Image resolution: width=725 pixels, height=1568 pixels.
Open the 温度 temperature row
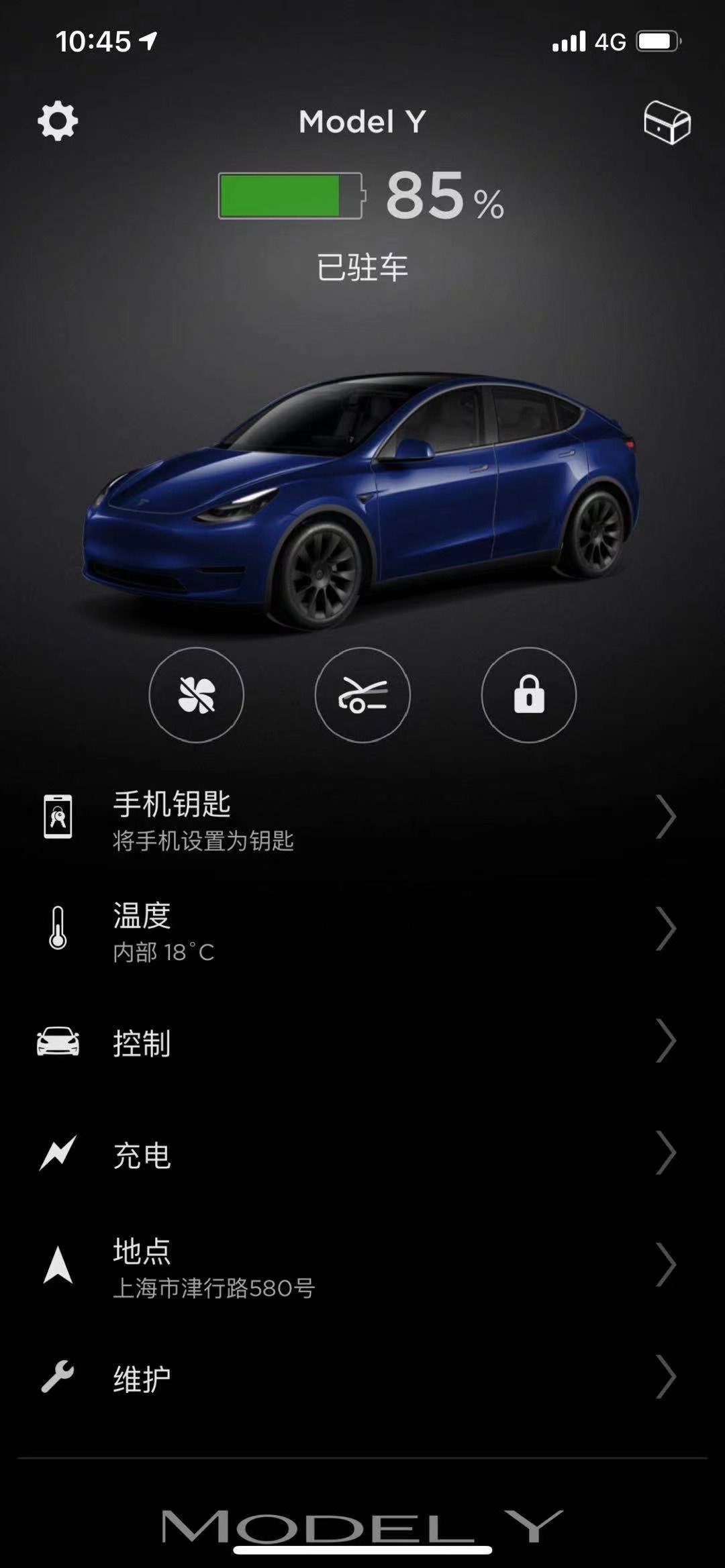pos(362,929)
